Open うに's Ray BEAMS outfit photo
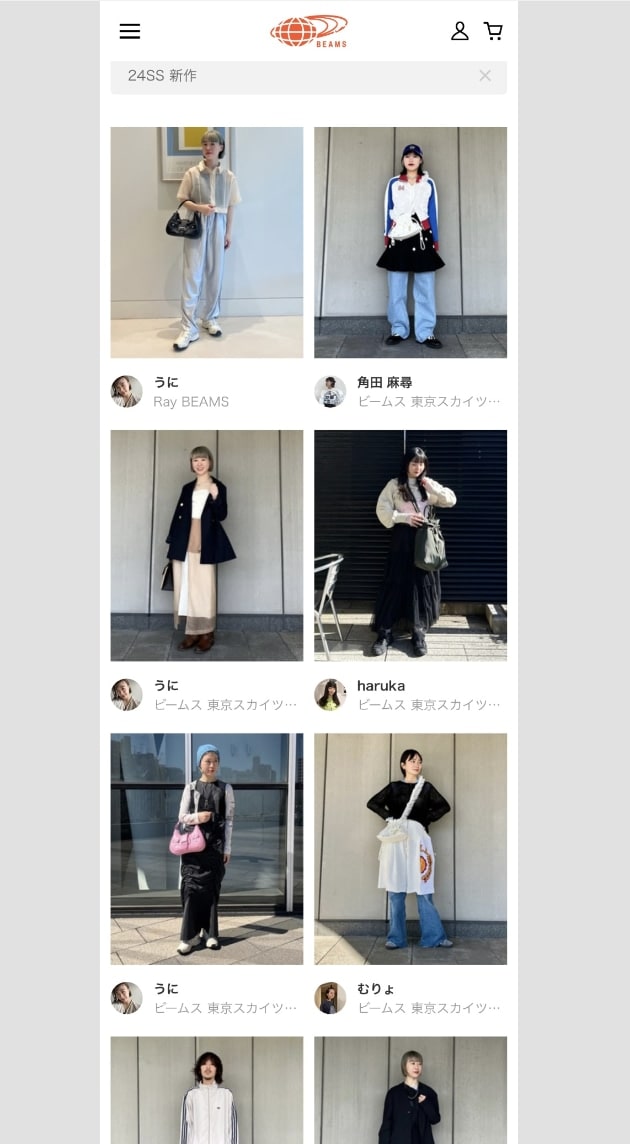This screenshot has width=630, height=1144. 207,242
